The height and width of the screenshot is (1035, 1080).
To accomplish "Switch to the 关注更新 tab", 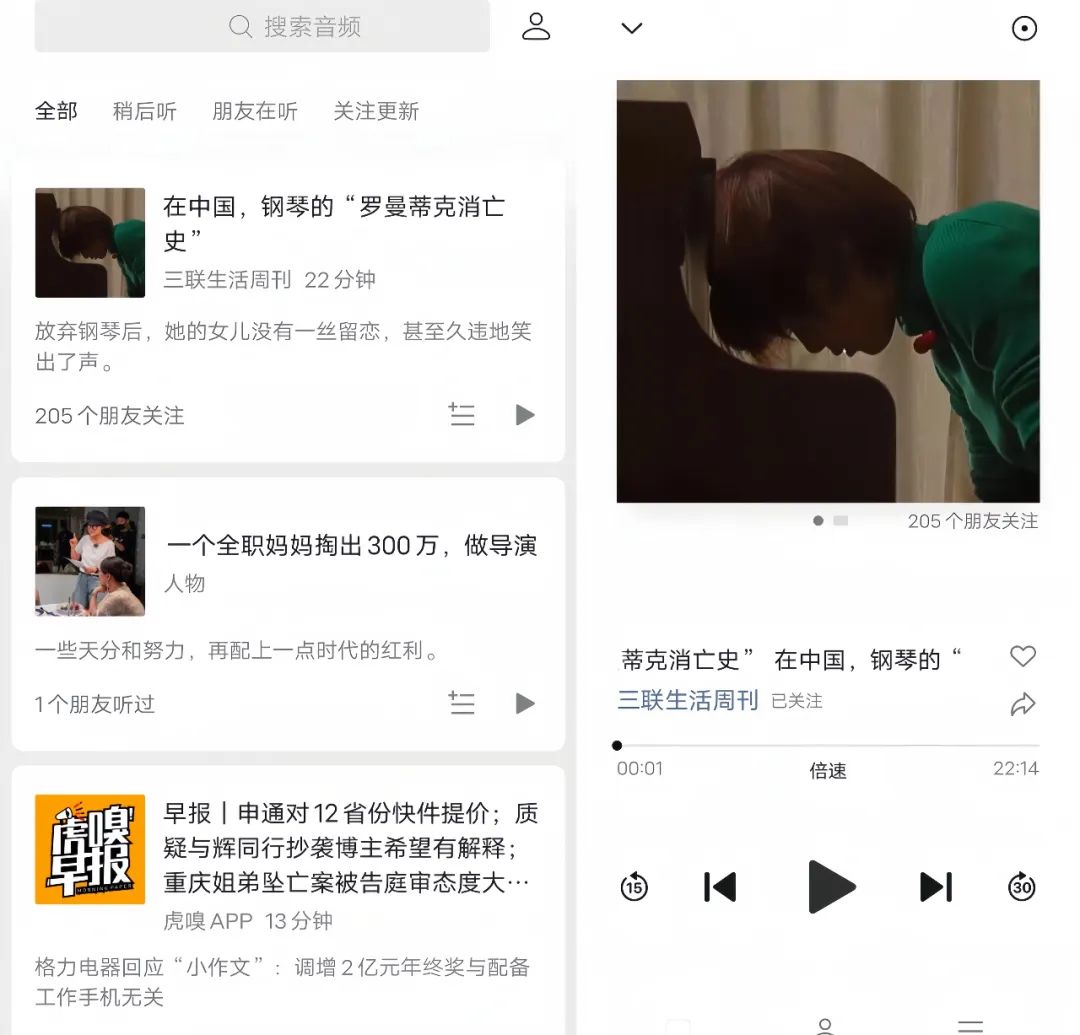I will (375, 111).
